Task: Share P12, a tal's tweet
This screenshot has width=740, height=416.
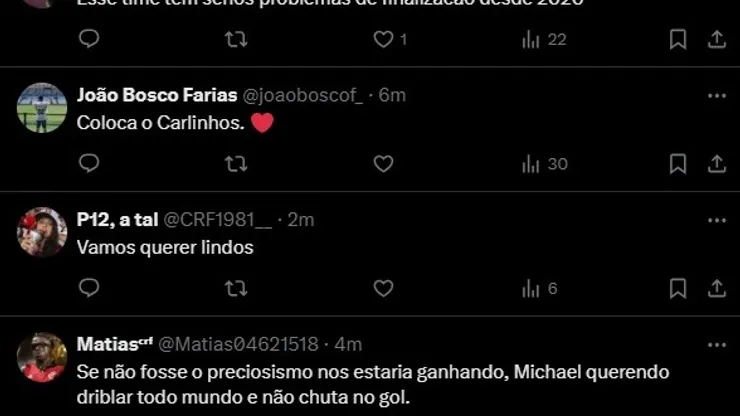Action: [x=716, y=289]
